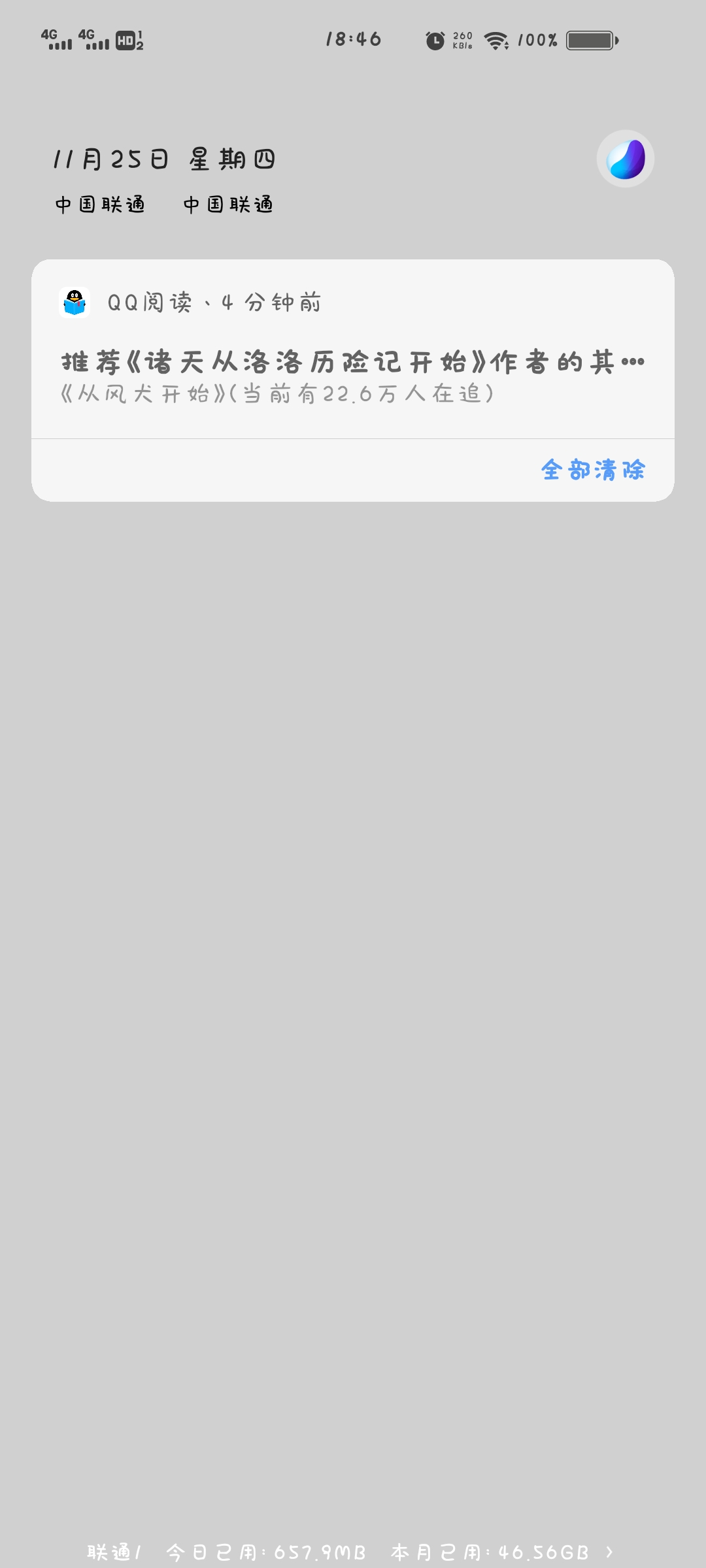Viewport: 706px width, 1568px height.
Task: Tap 全部清除 to clear all notifications
Action: pyautogui.click(x=592, y=470)
